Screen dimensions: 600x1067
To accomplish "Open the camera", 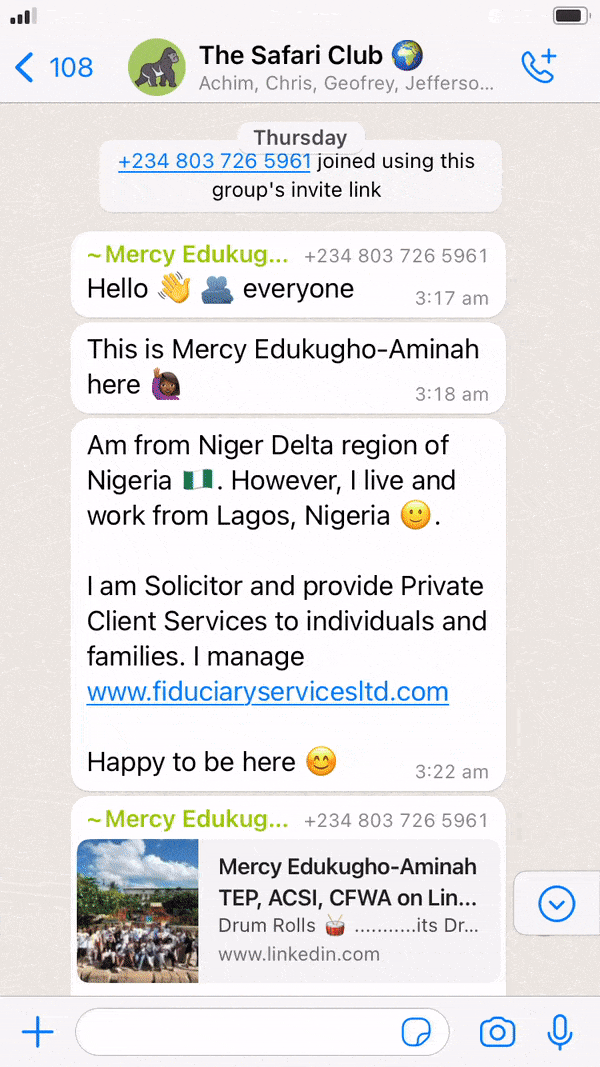I will 497,1032.
